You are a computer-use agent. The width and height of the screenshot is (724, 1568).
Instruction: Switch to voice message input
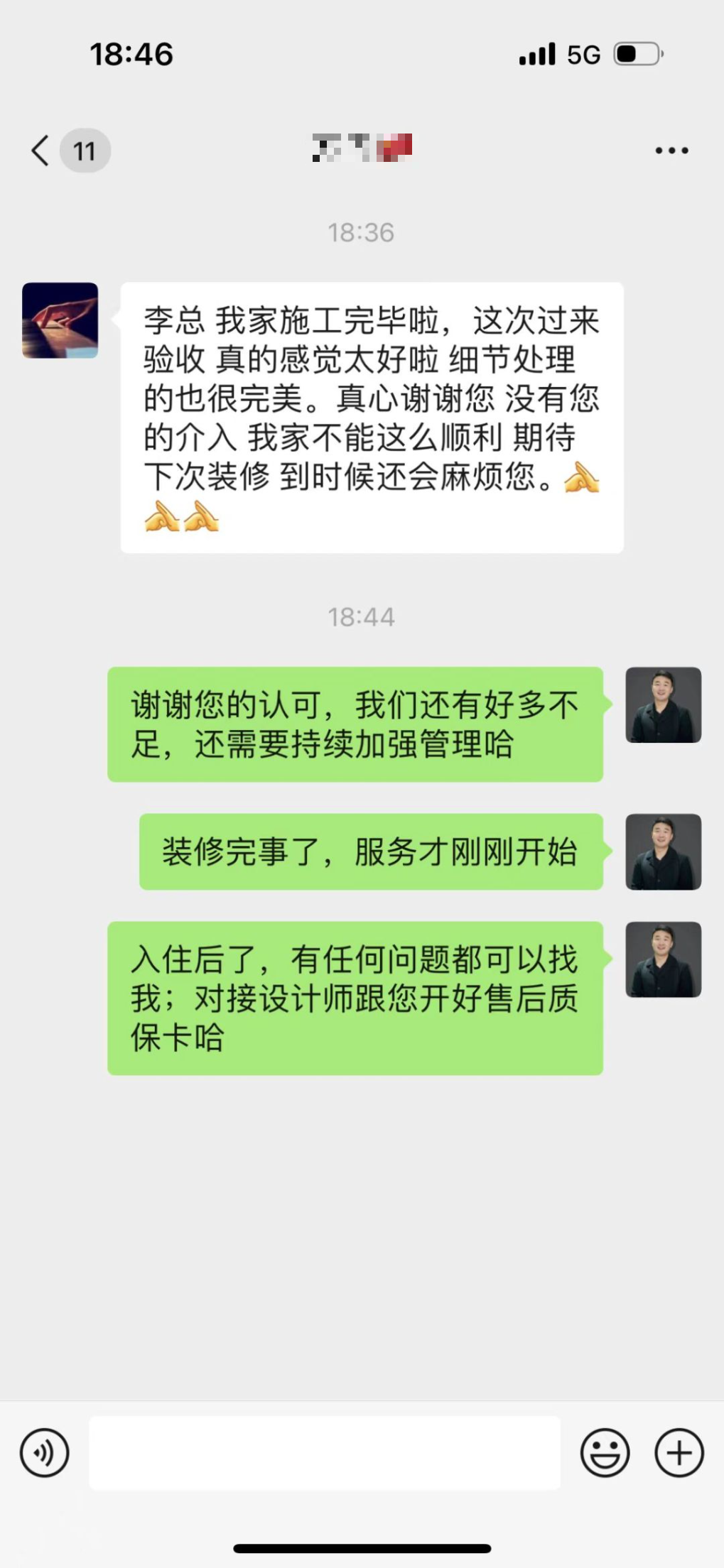[45, 1452]
